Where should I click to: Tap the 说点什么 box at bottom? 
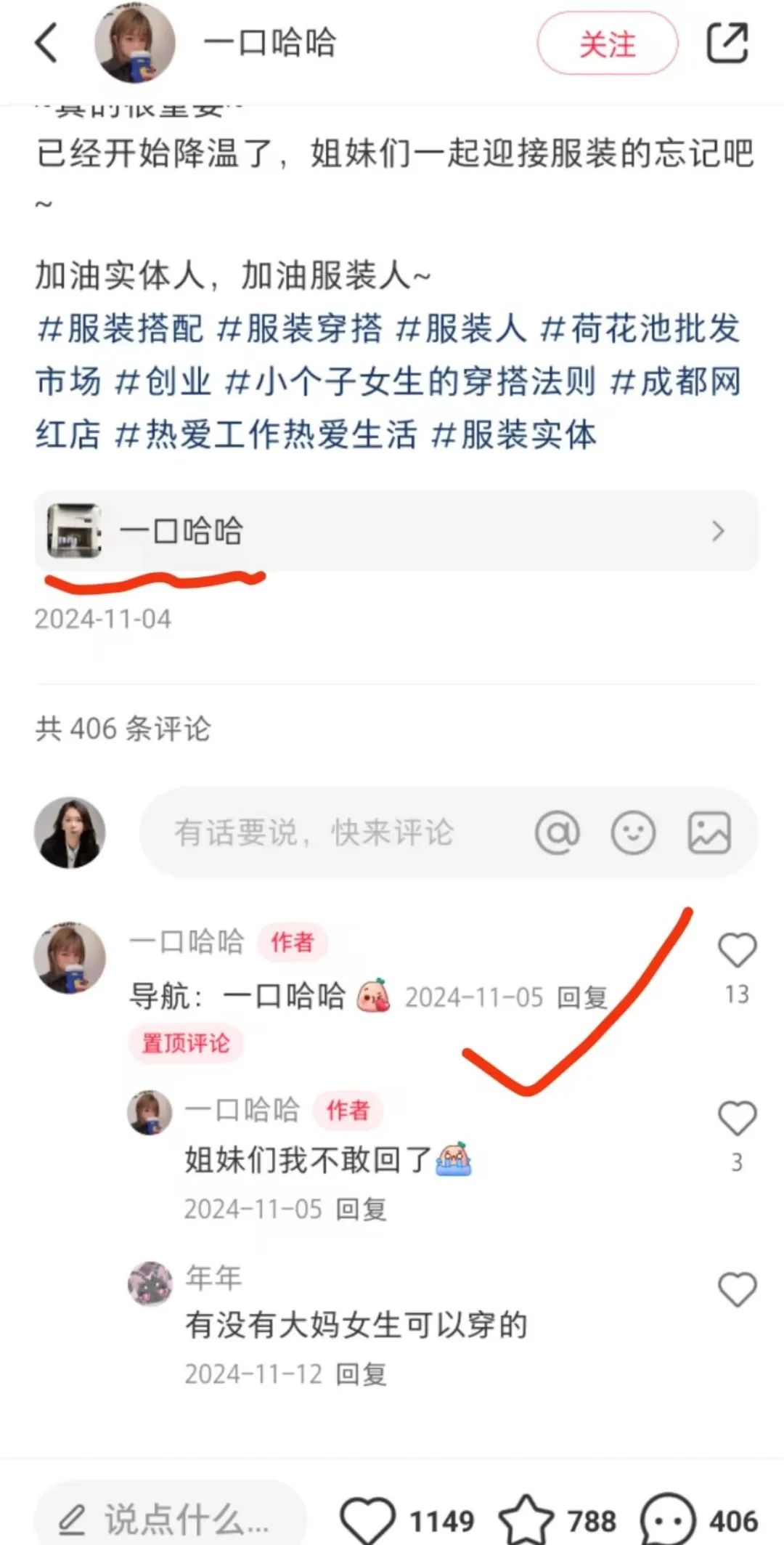tap(171, 1517)
